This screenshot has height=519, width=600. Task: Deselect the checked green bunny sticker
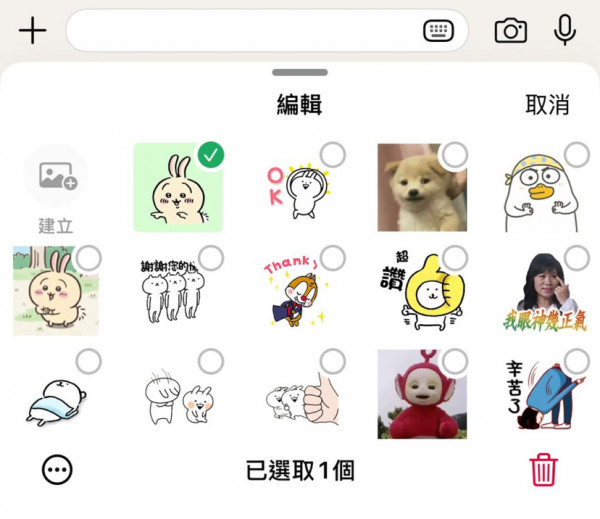(178, 188)
